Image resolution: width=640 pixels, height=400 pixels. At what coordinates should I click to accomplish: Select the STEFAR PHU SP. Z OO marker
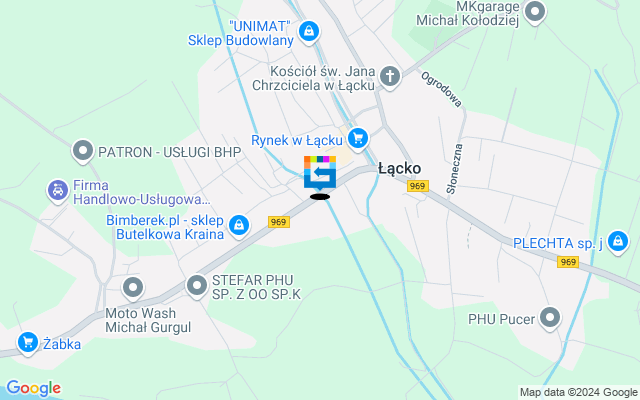tap(197, 285)
